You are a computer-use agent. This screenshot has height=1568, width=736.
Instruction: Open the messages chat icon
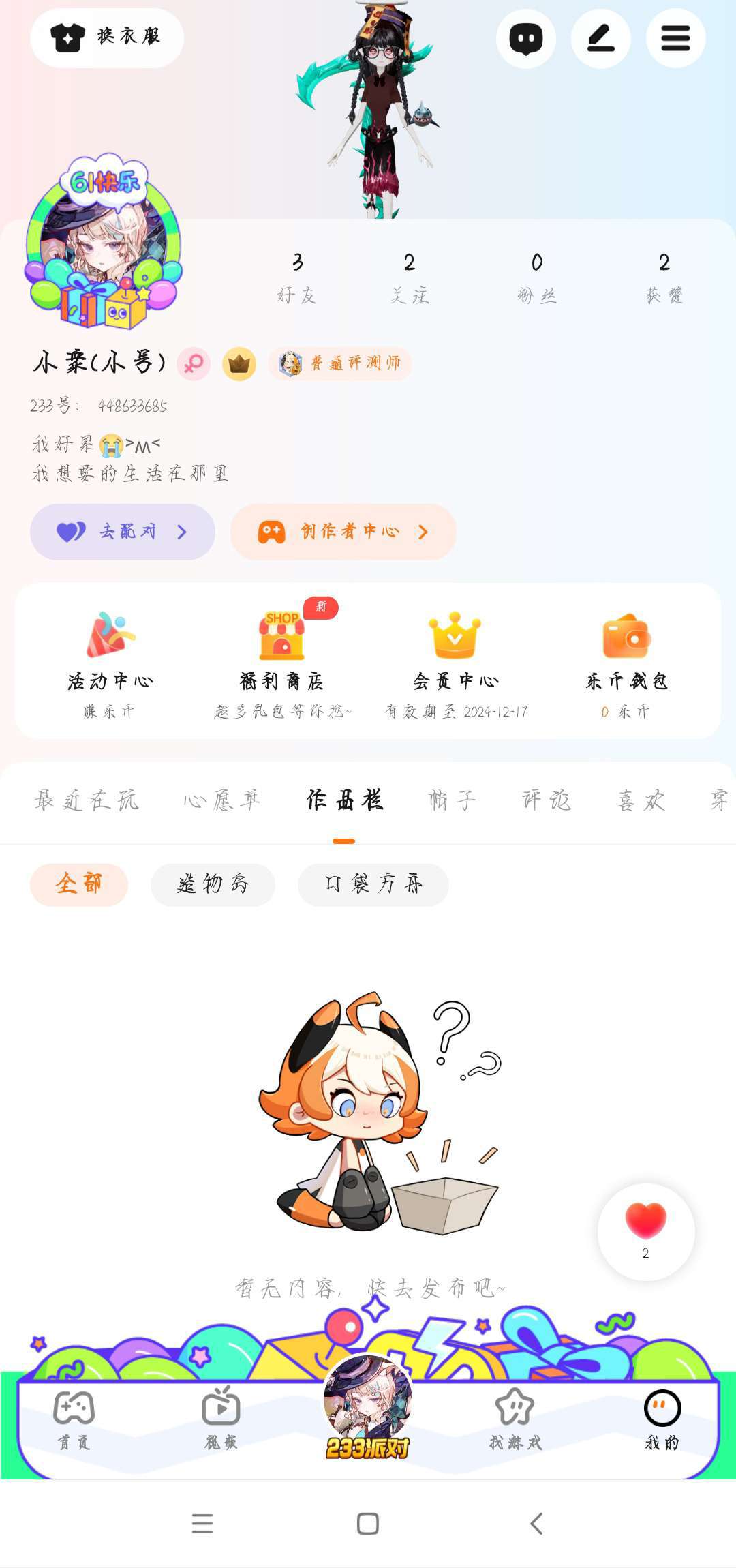pos(525,39)
